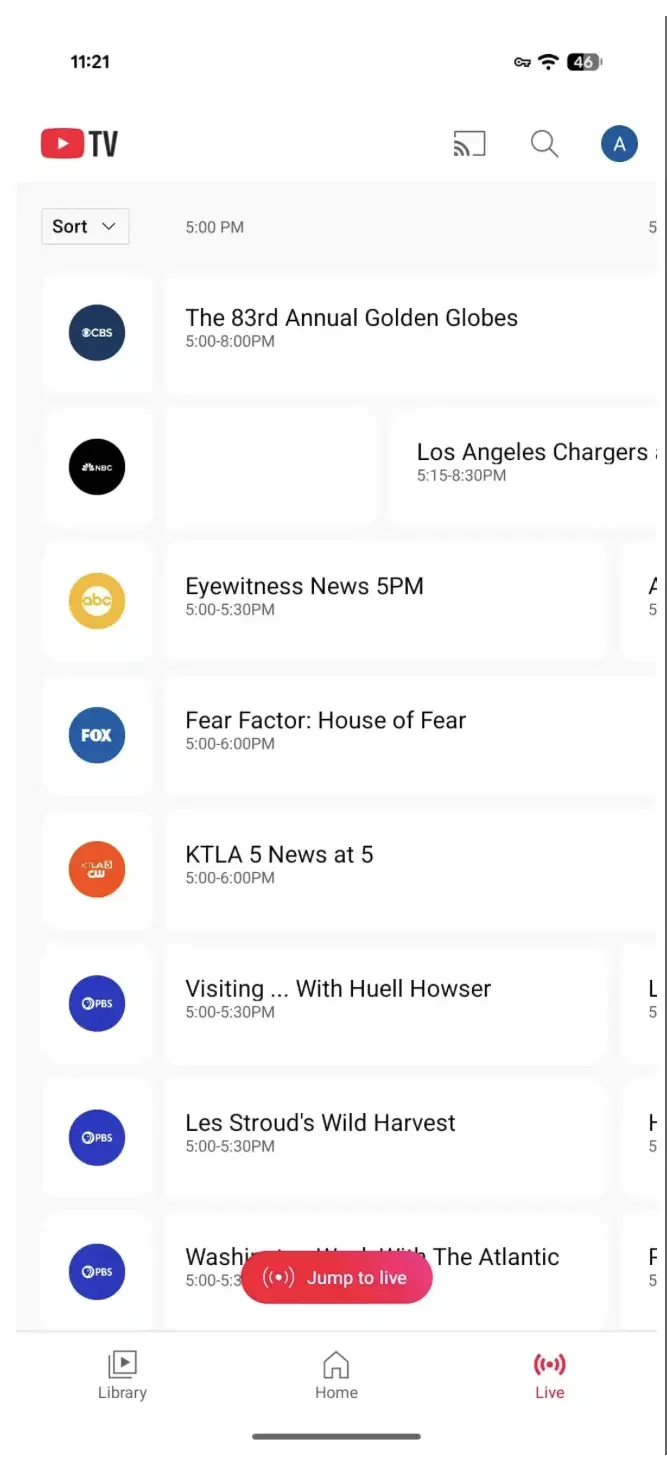This screenshot has width=667, height=1472.
Task: Select the Los Angeles Chargers program
Action: 525,462
